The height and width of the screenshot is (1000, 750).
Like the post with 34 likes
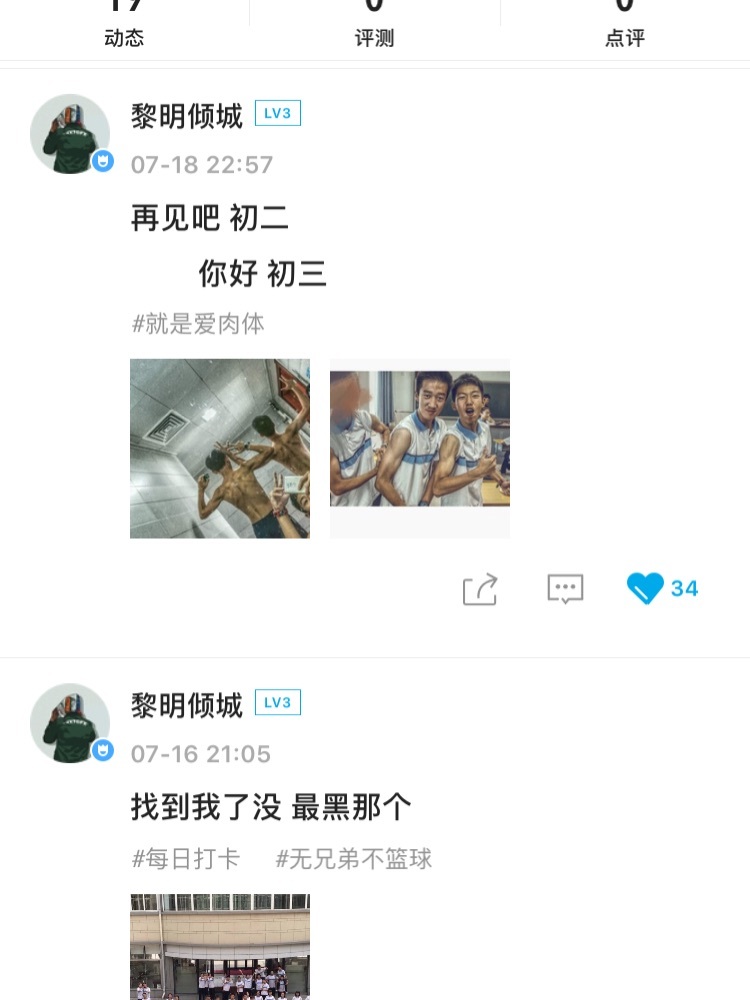click(x=646, y=588)
